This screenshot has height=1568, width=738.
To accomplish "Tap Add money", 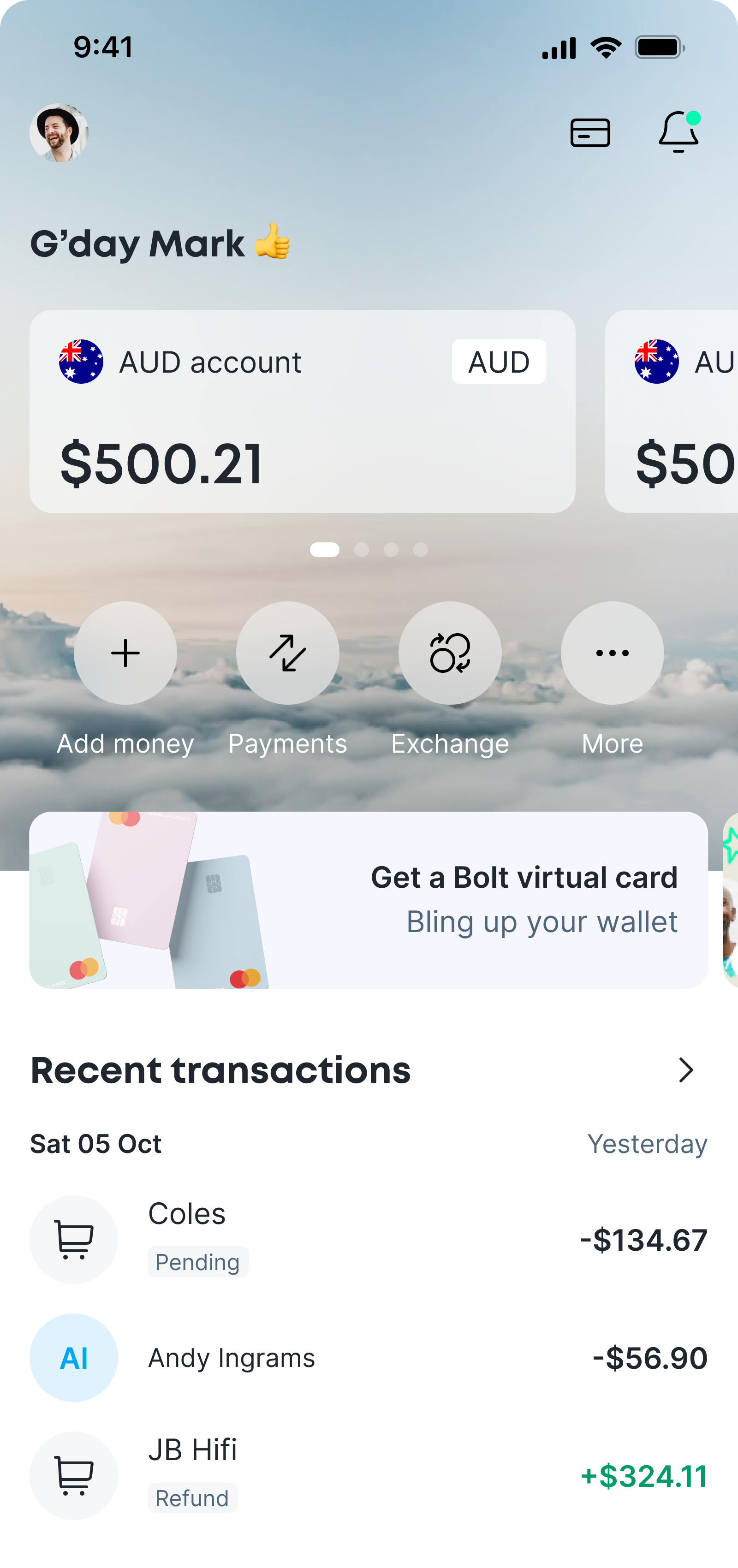I will pos(125,653).
